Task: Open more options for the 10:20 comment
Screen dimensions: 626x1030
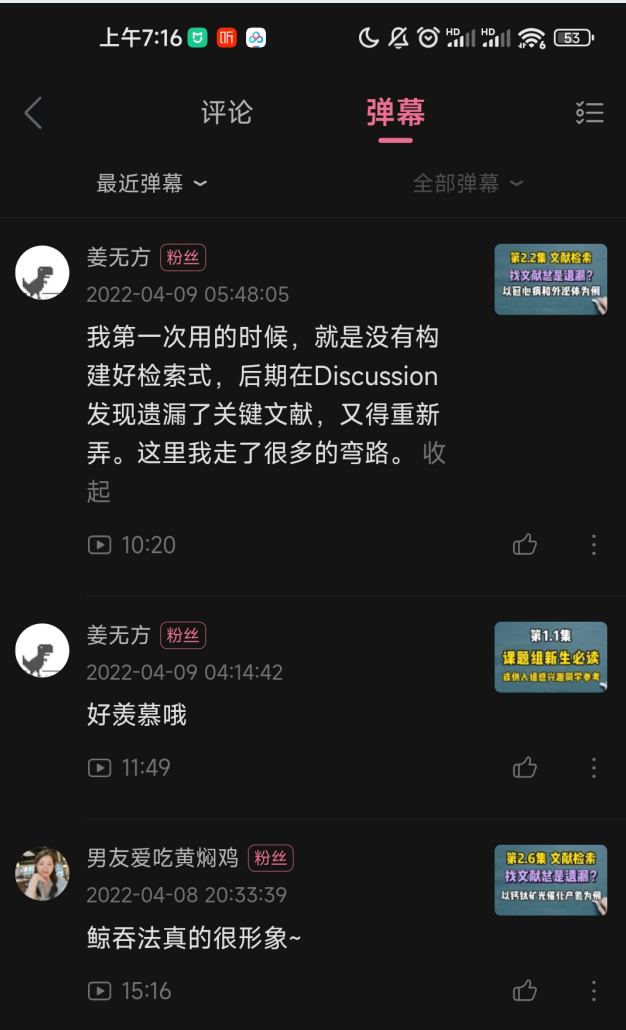Action: [x=594, y=545]
